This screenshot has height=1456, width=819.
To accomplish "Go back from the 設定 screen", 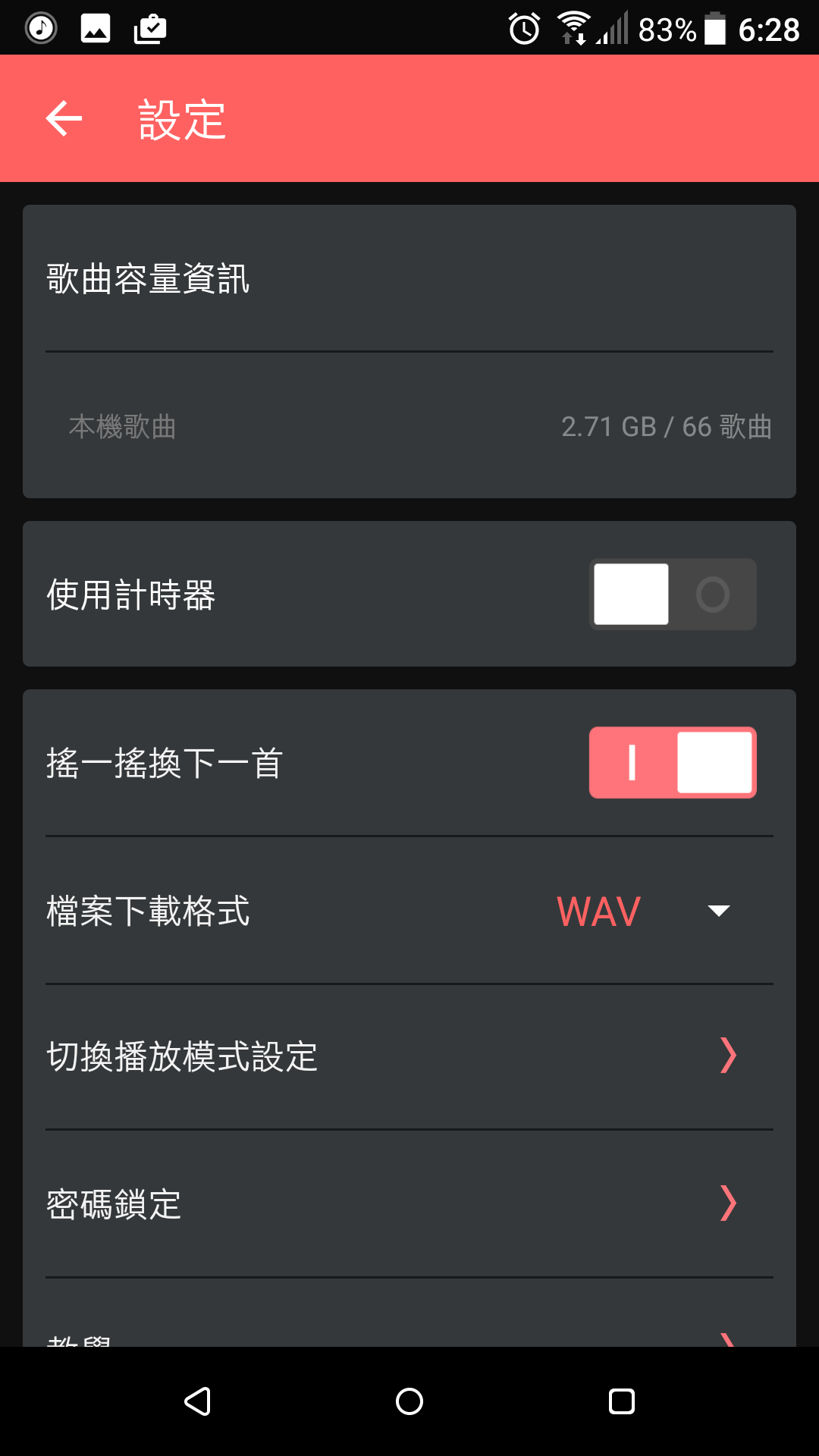I will tap(64, 119).
